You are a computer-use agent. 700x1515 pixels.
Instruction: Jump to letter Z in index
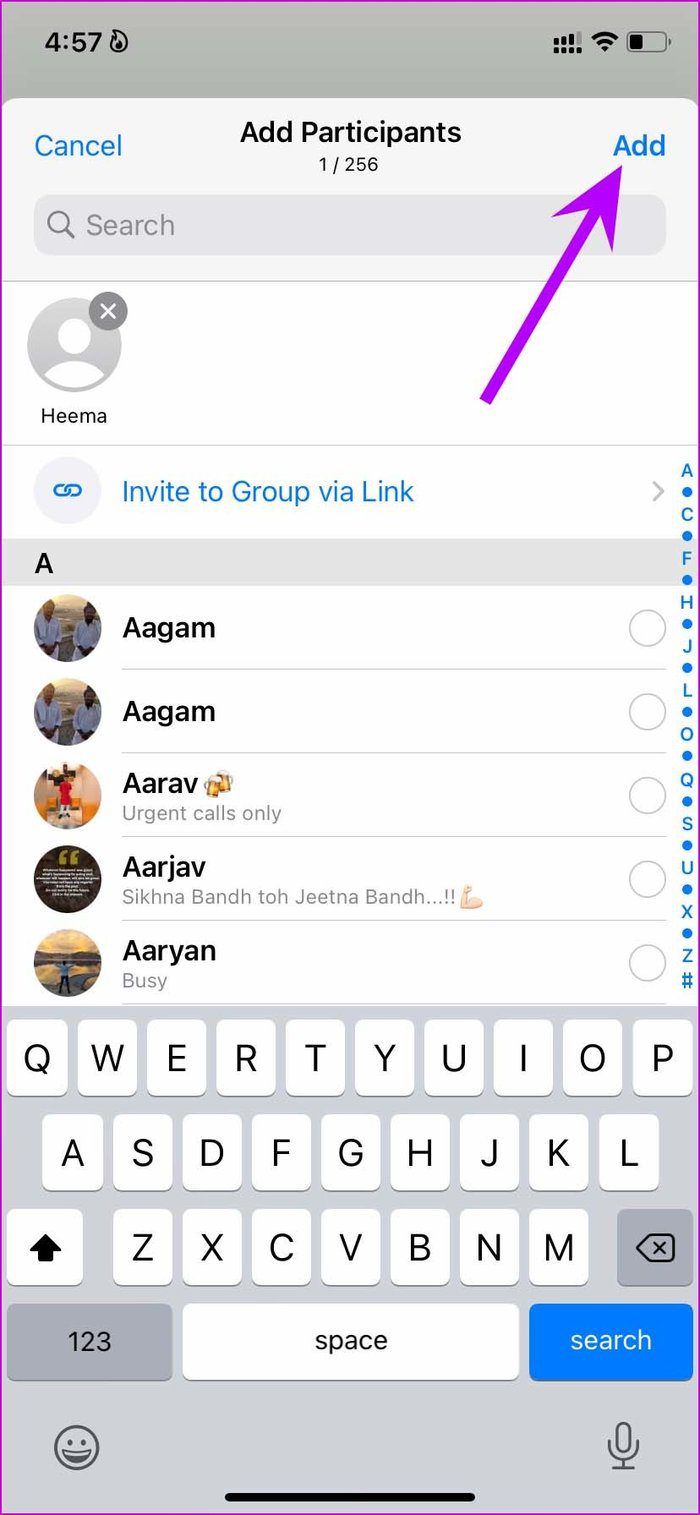(687, 956)
